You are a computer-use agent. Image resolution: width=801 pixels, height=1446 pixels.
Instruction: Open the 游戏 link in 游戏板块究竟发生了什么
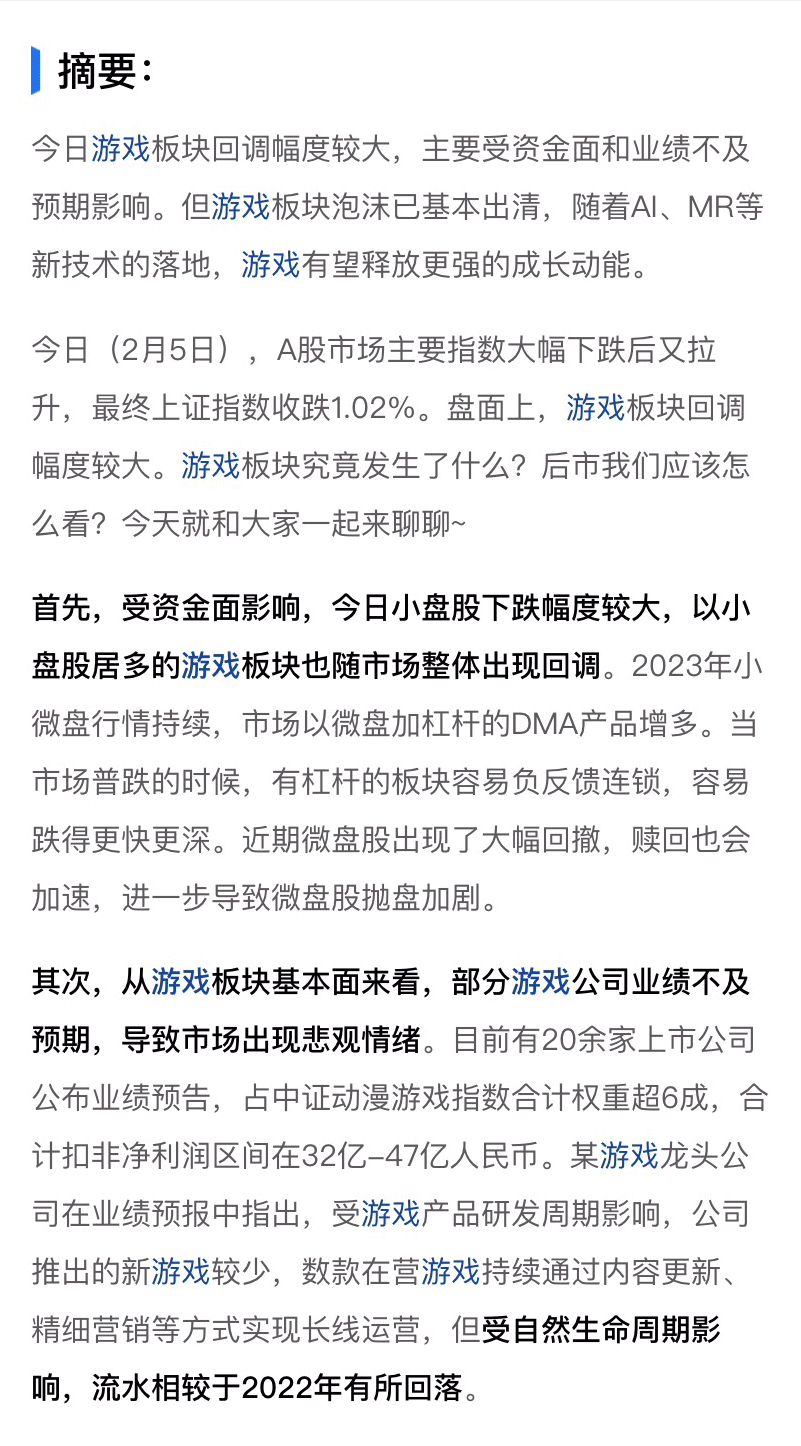pos(210,465)
